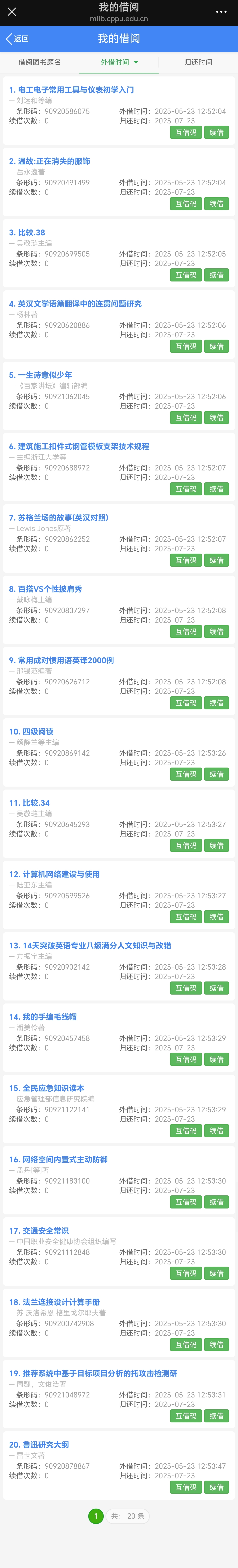Screen dimensions: 238x1568
Task: Go back using 返回
Action: pos(18,38)
